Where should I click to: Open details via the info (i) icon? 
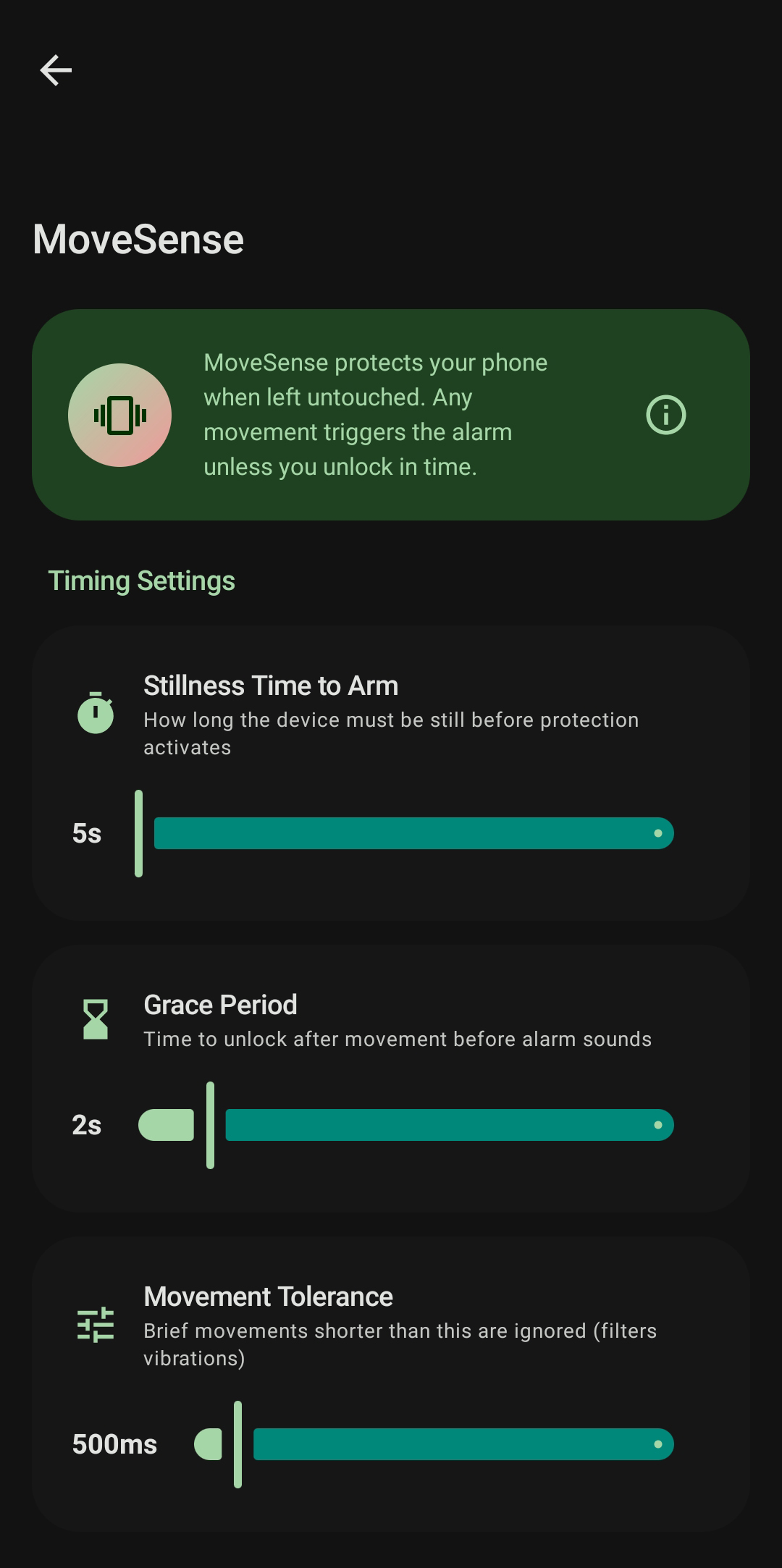[x=665, y=415]
